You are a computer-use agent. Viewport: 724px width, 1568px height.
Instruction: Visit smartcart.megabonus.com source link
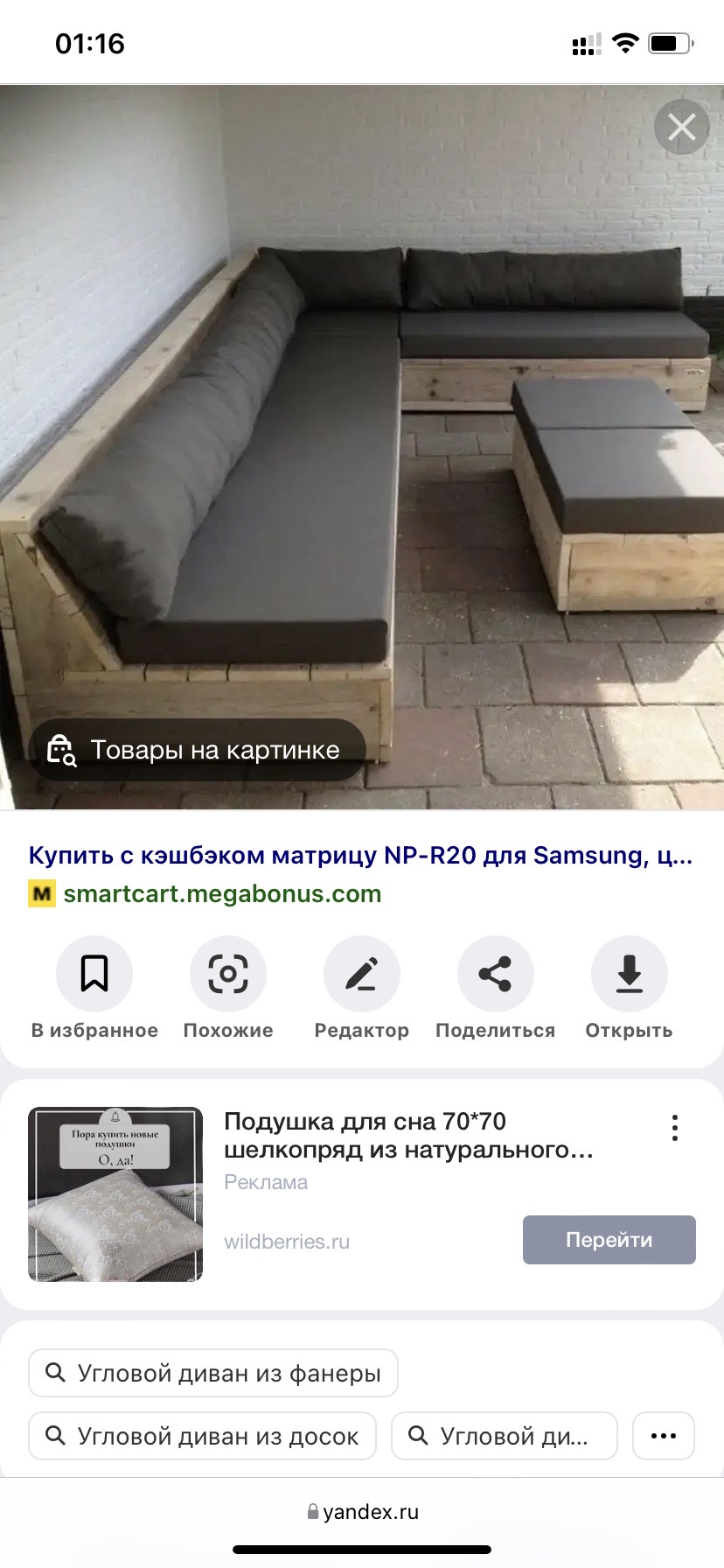coord(222,893)
